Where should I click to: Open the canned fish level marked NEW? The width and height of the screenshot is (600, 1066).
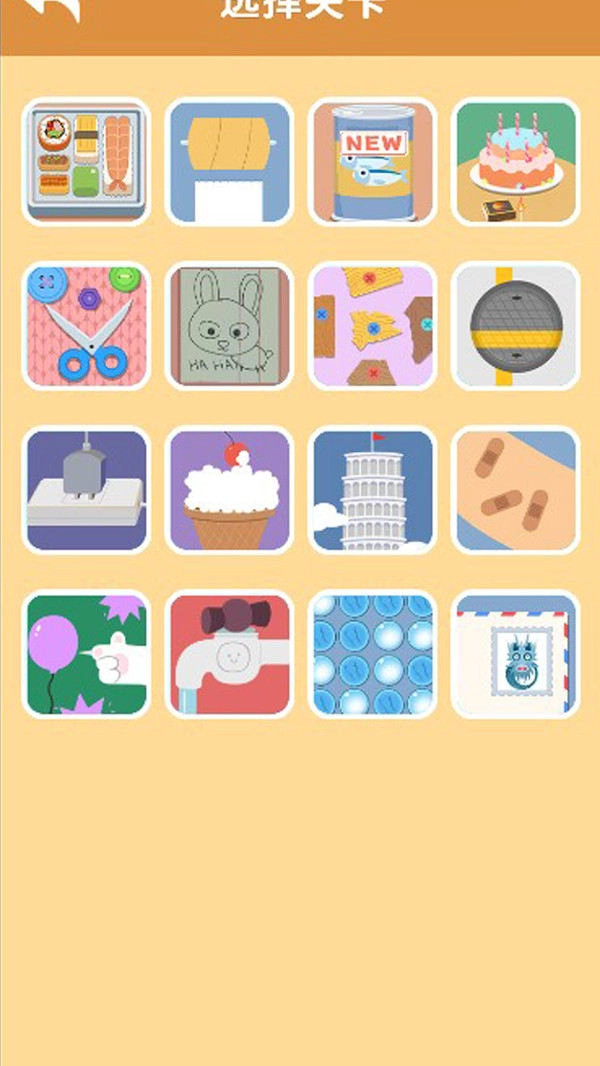tap(373, 162)
